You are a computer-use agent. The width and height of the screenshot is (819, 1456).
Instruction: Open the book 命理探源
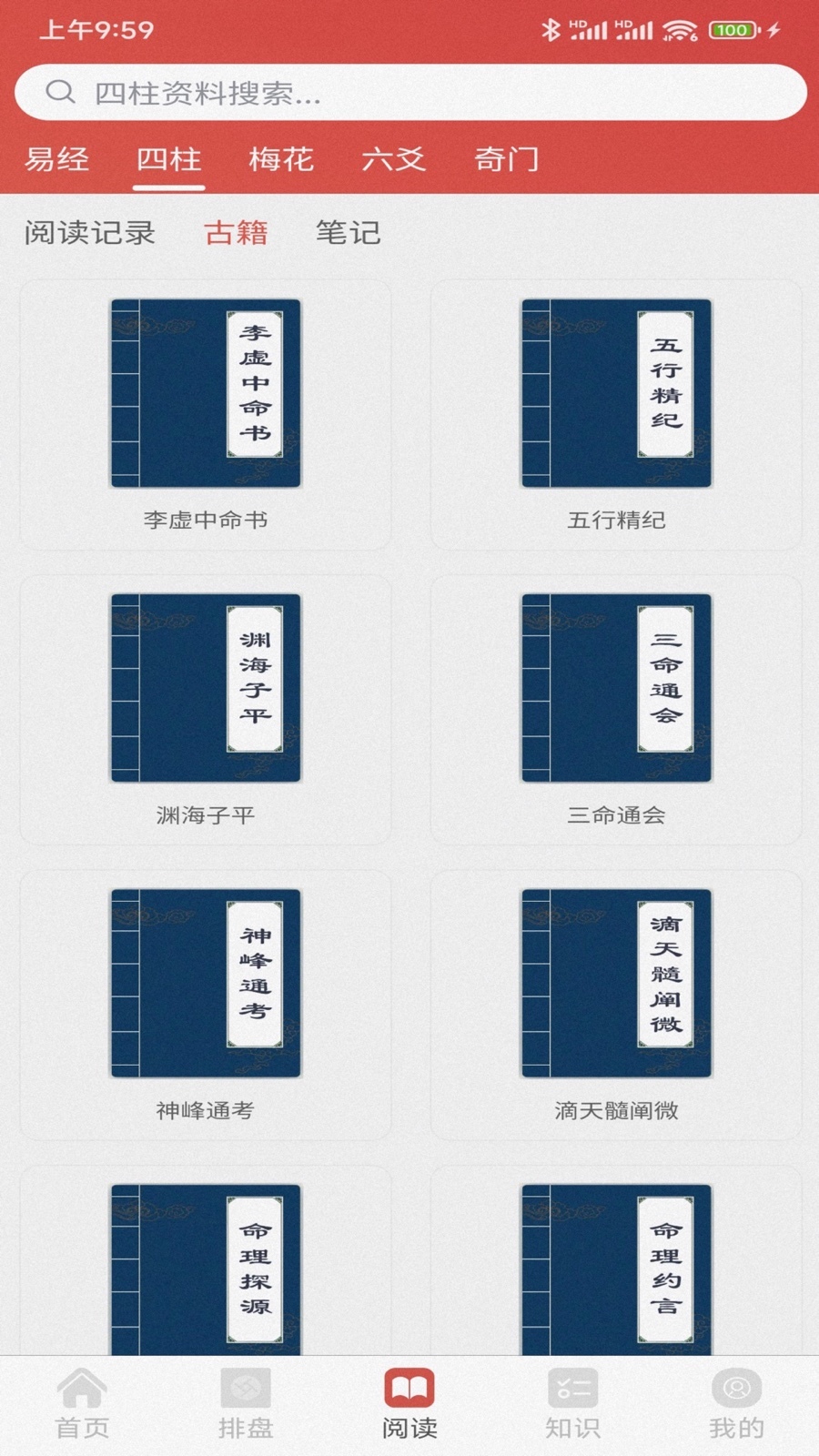coord(206,1269)
